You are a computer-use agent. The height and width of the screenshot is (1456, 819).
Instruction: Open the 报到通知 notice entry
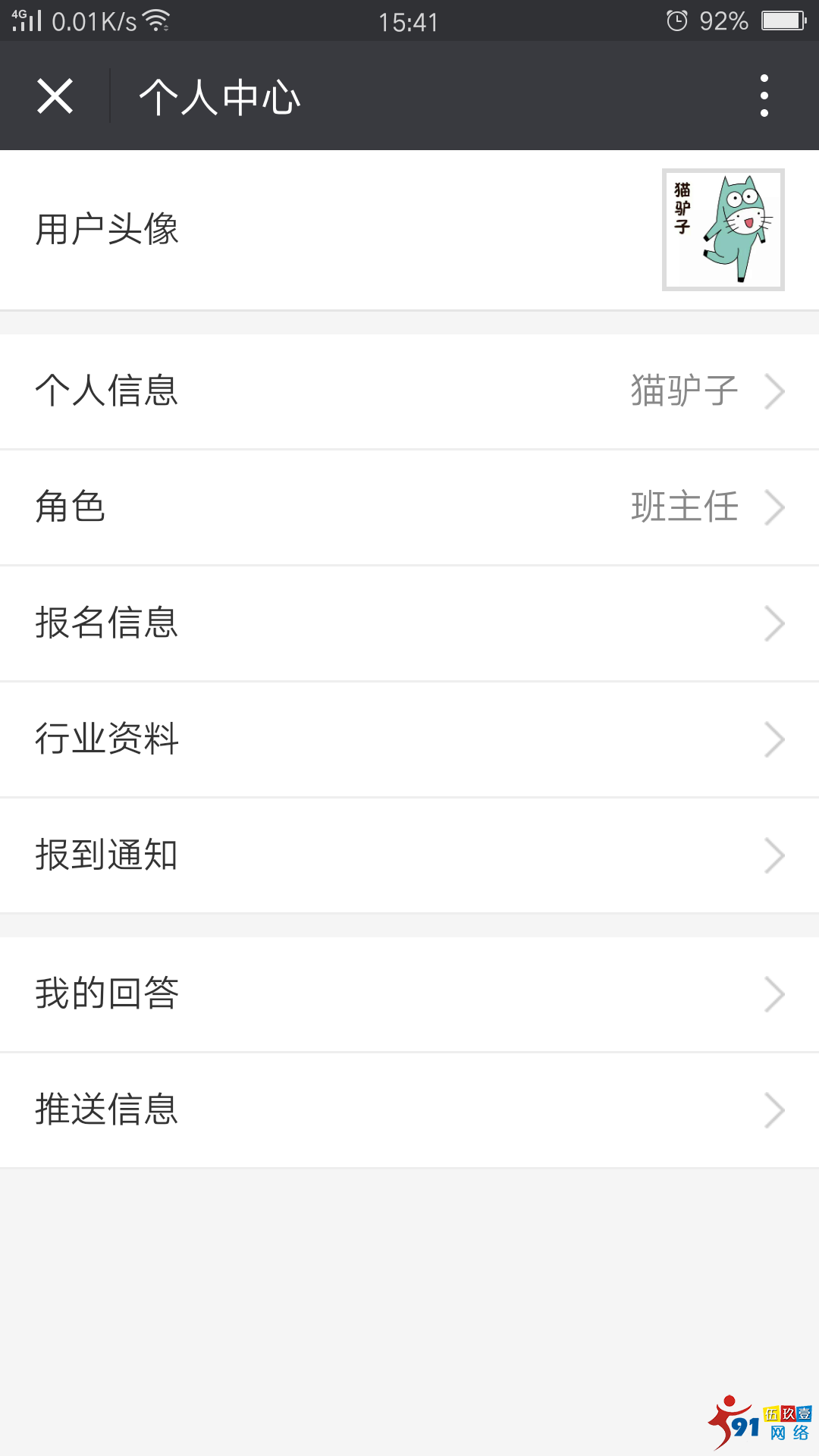click(108, 855)
